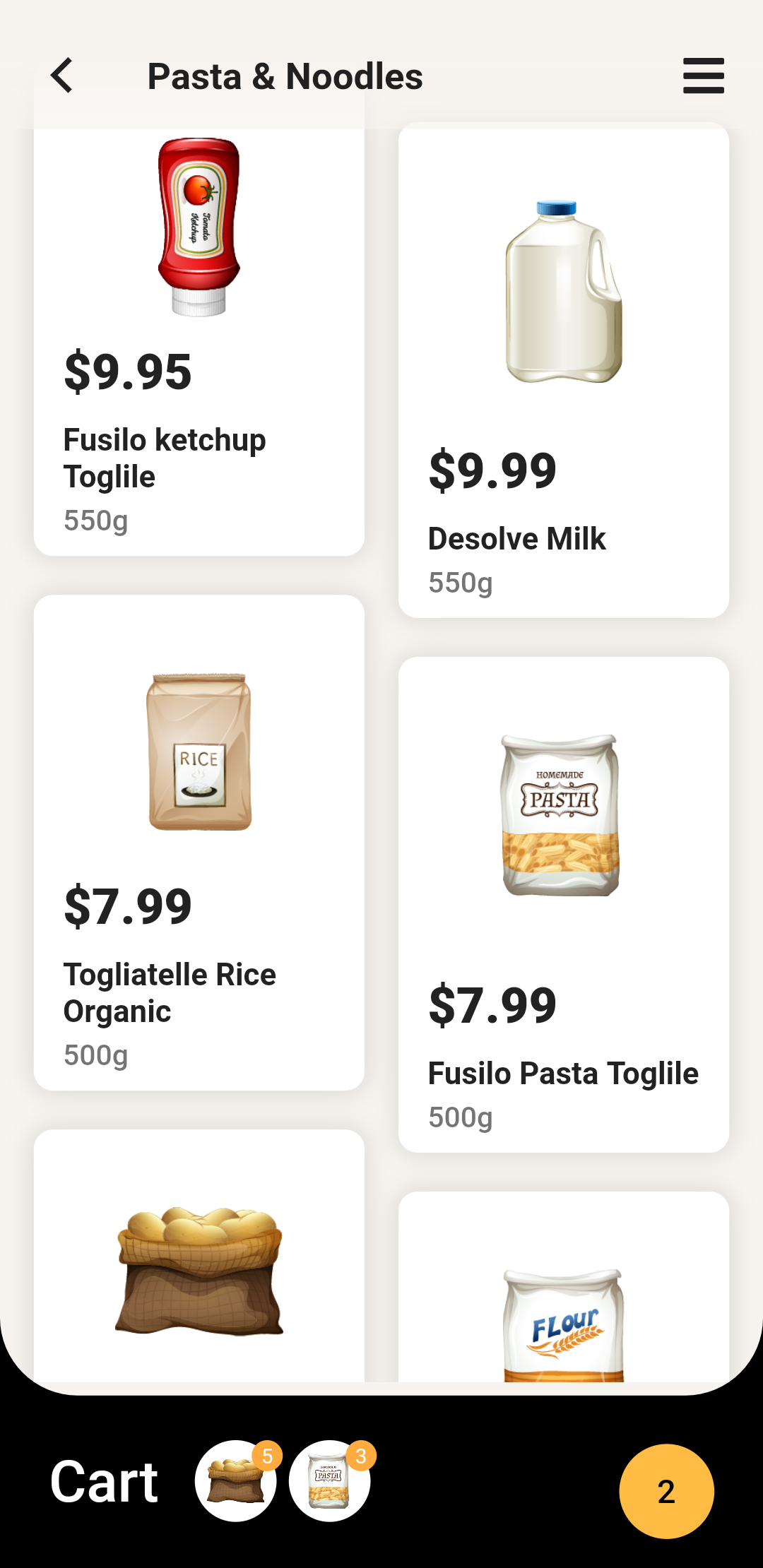
Task: View the Flour product card
Action: [x=563, y=1300]
